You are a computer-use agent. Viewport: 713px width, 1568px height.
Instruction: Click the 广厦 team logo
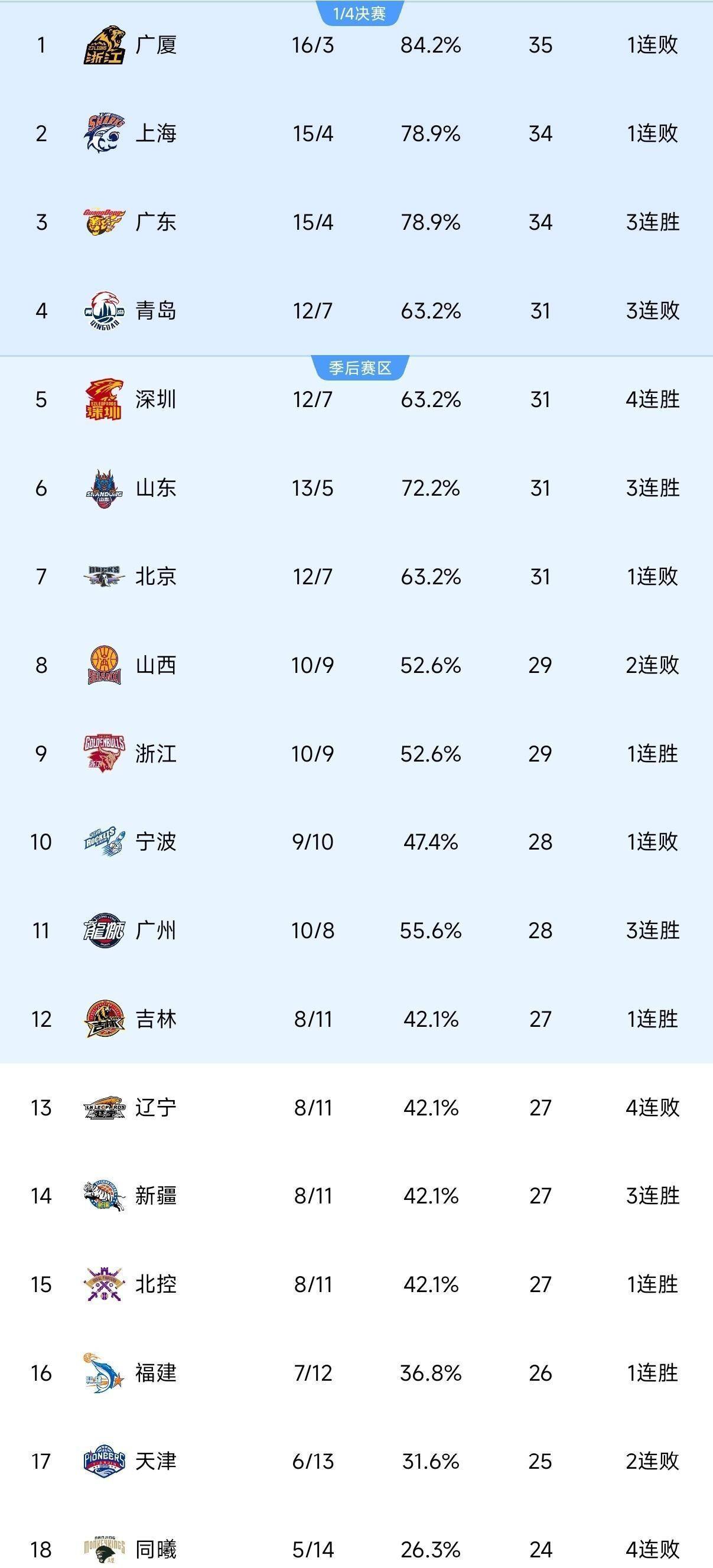click(x=105, y=45)
